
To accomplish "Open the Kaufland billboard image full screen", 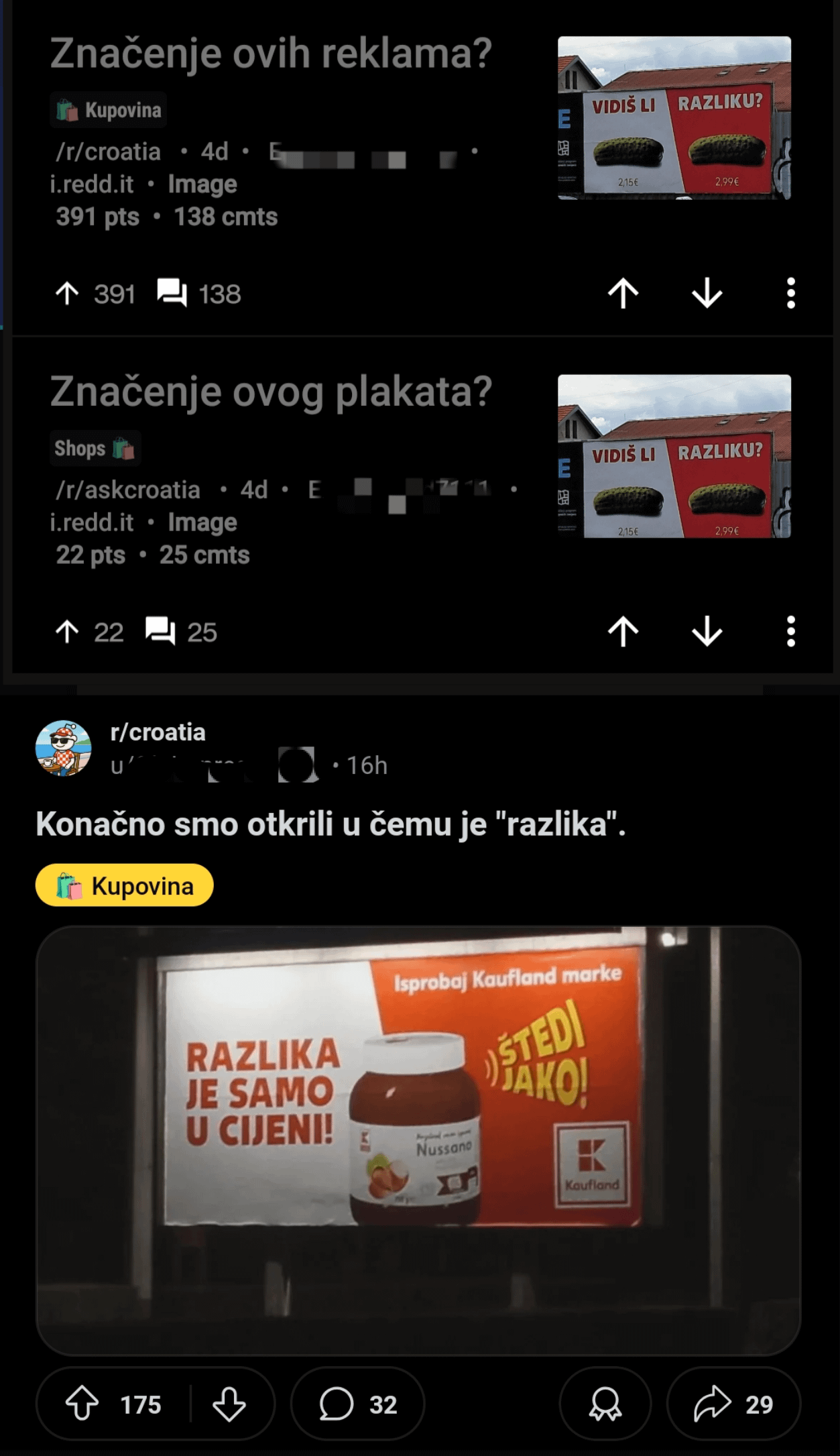I will point(418,1140).
